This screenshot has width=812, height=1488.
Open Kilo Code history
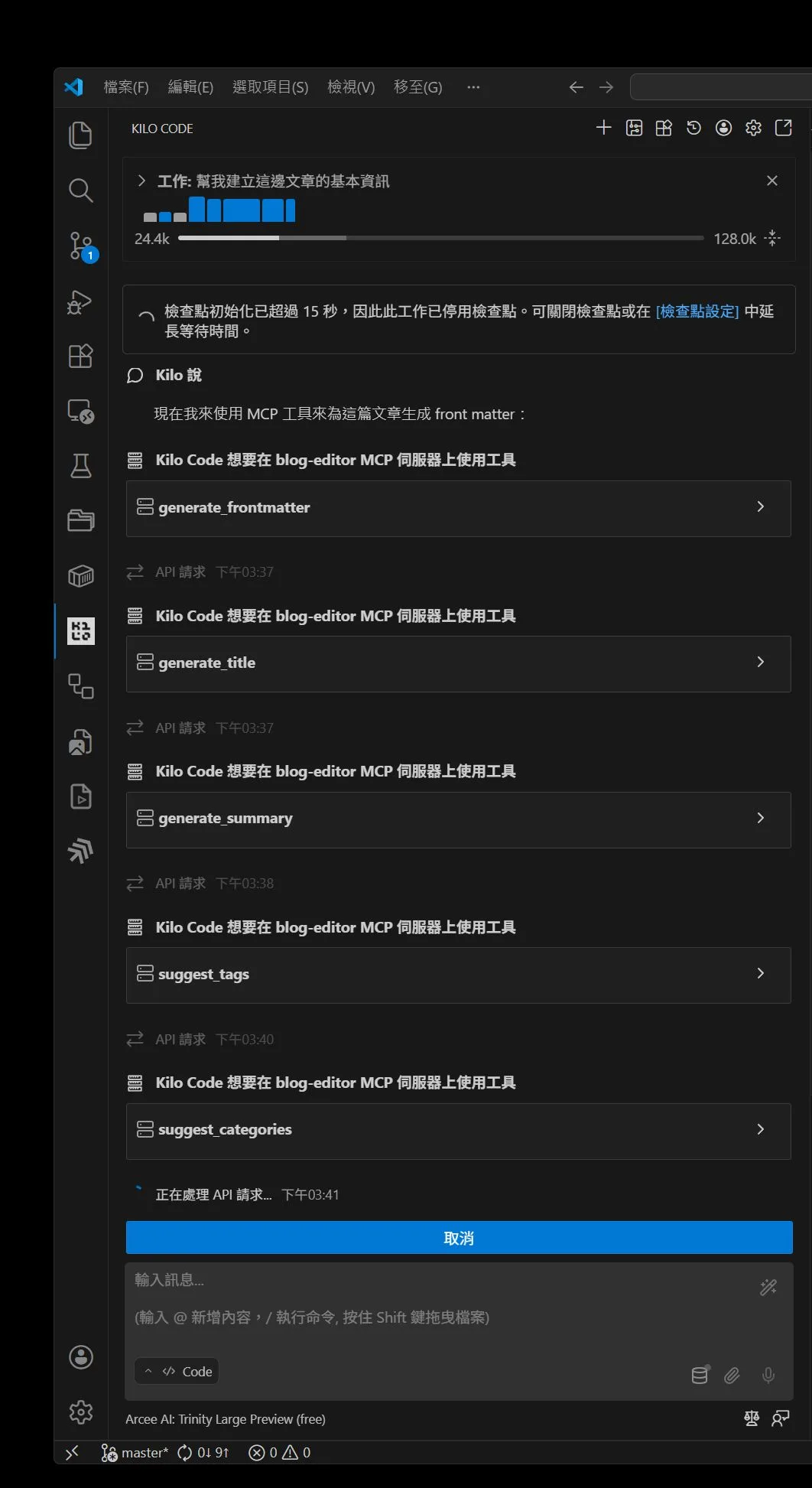693,128
